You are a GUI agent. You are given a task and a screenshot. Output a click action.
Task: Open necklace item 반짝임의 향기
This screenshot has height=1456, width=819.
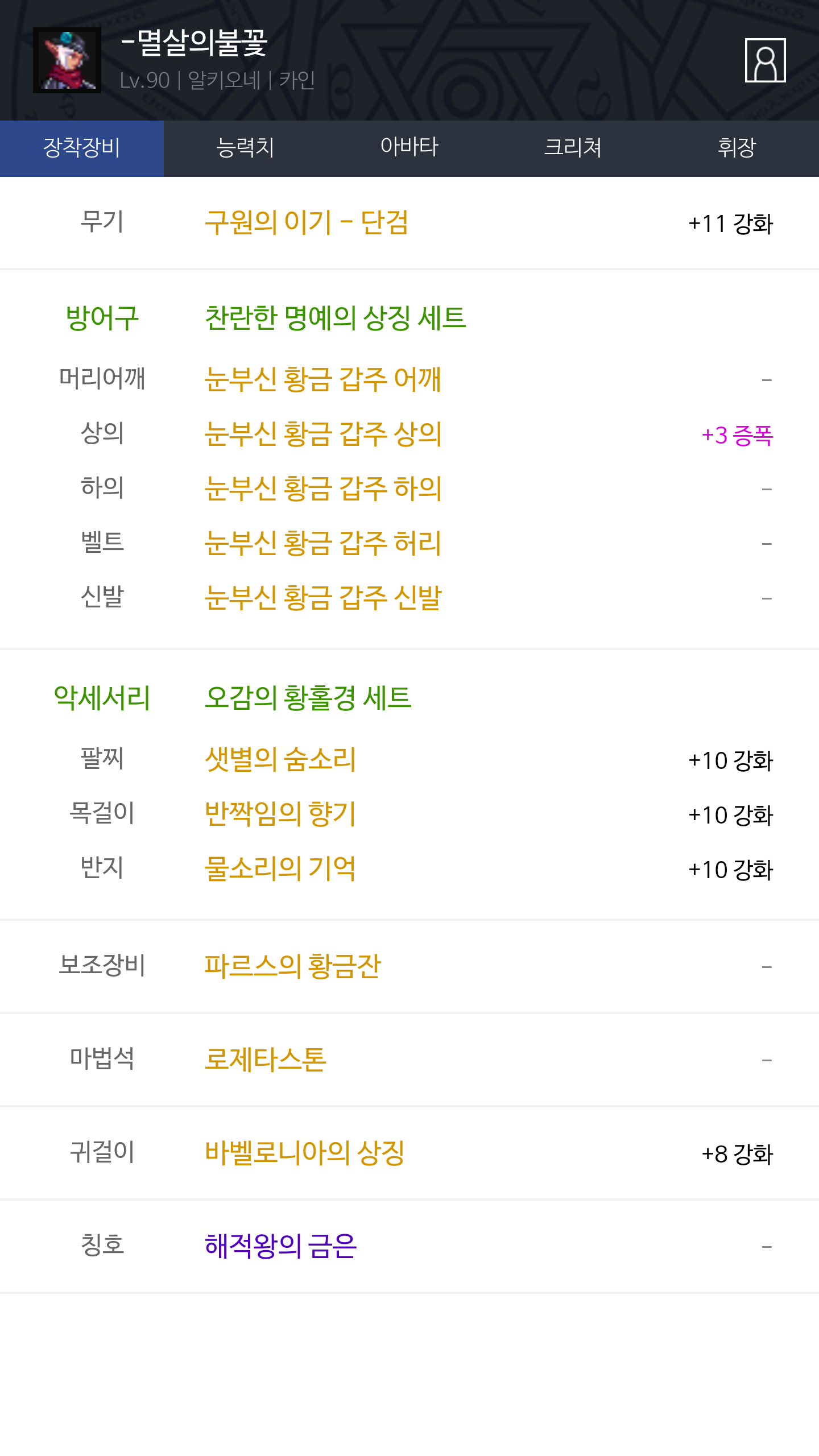(280, 814)
